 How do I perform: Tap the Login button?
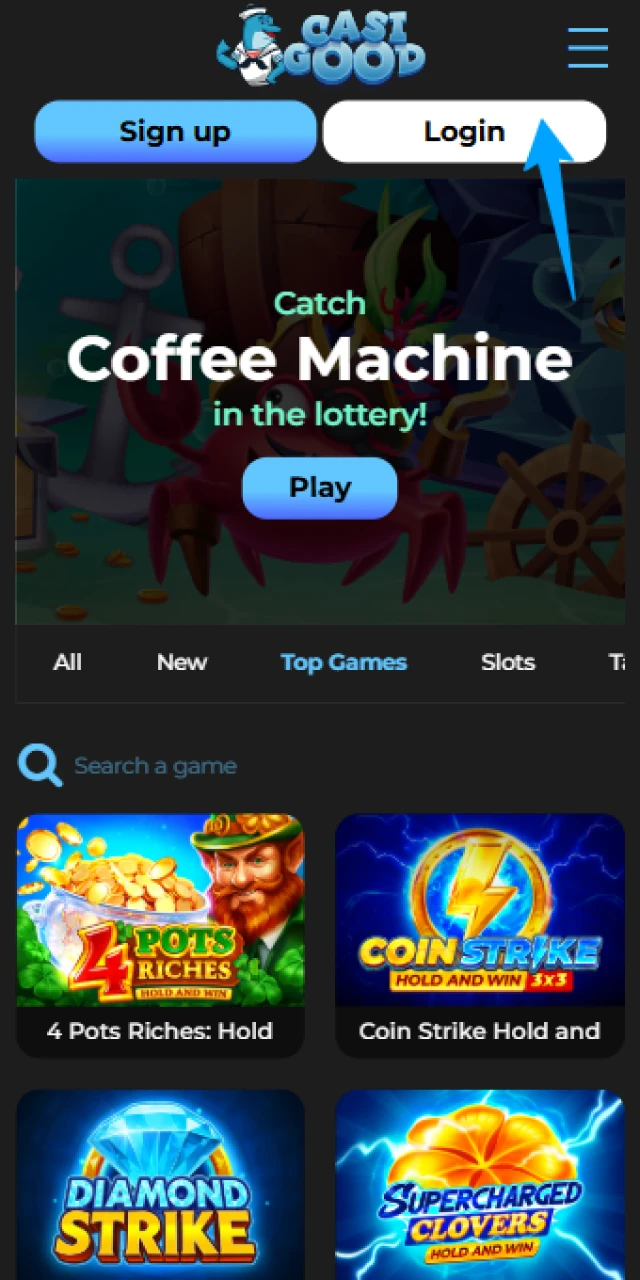pyautogui.click(x=464, y=131)
